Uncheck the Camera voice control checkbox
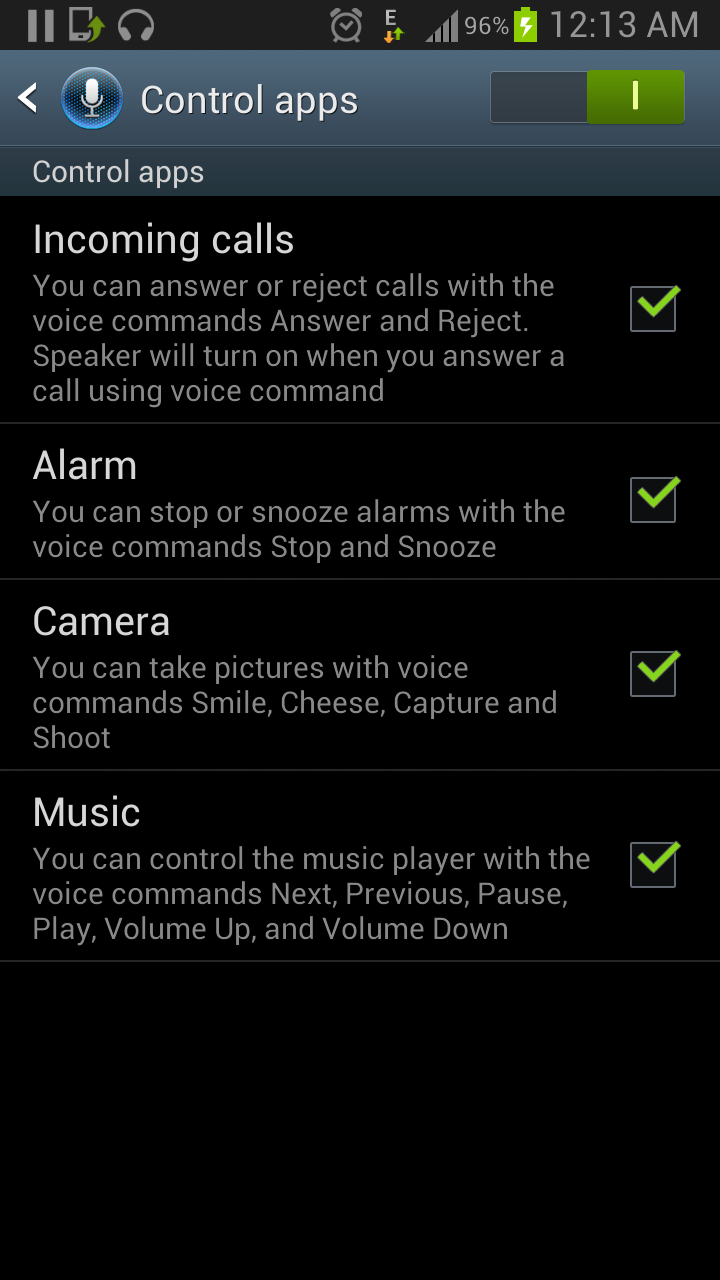 coord(653,673)
